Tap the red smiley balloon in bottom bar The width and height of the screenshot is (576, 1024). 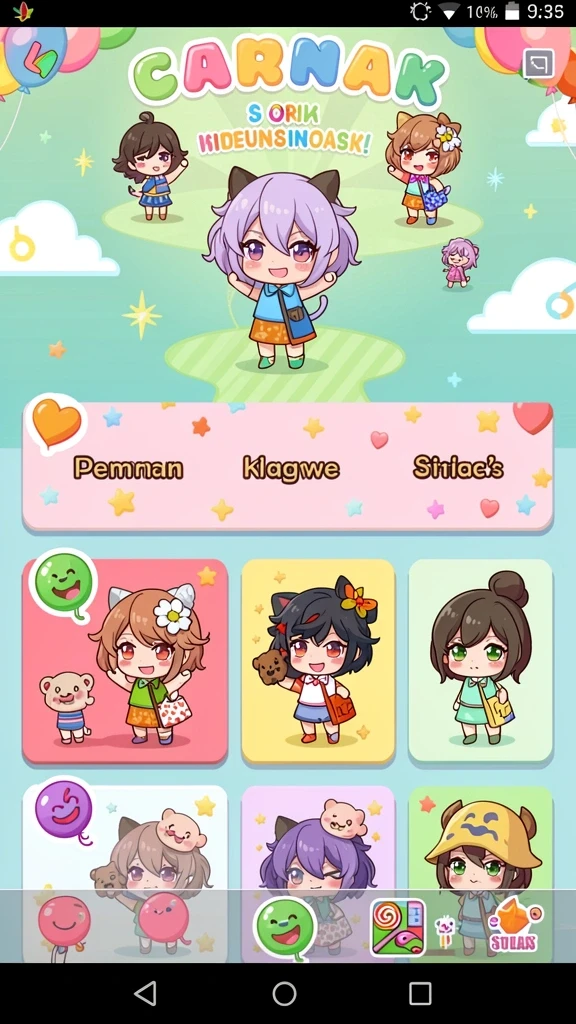(64, 922)
